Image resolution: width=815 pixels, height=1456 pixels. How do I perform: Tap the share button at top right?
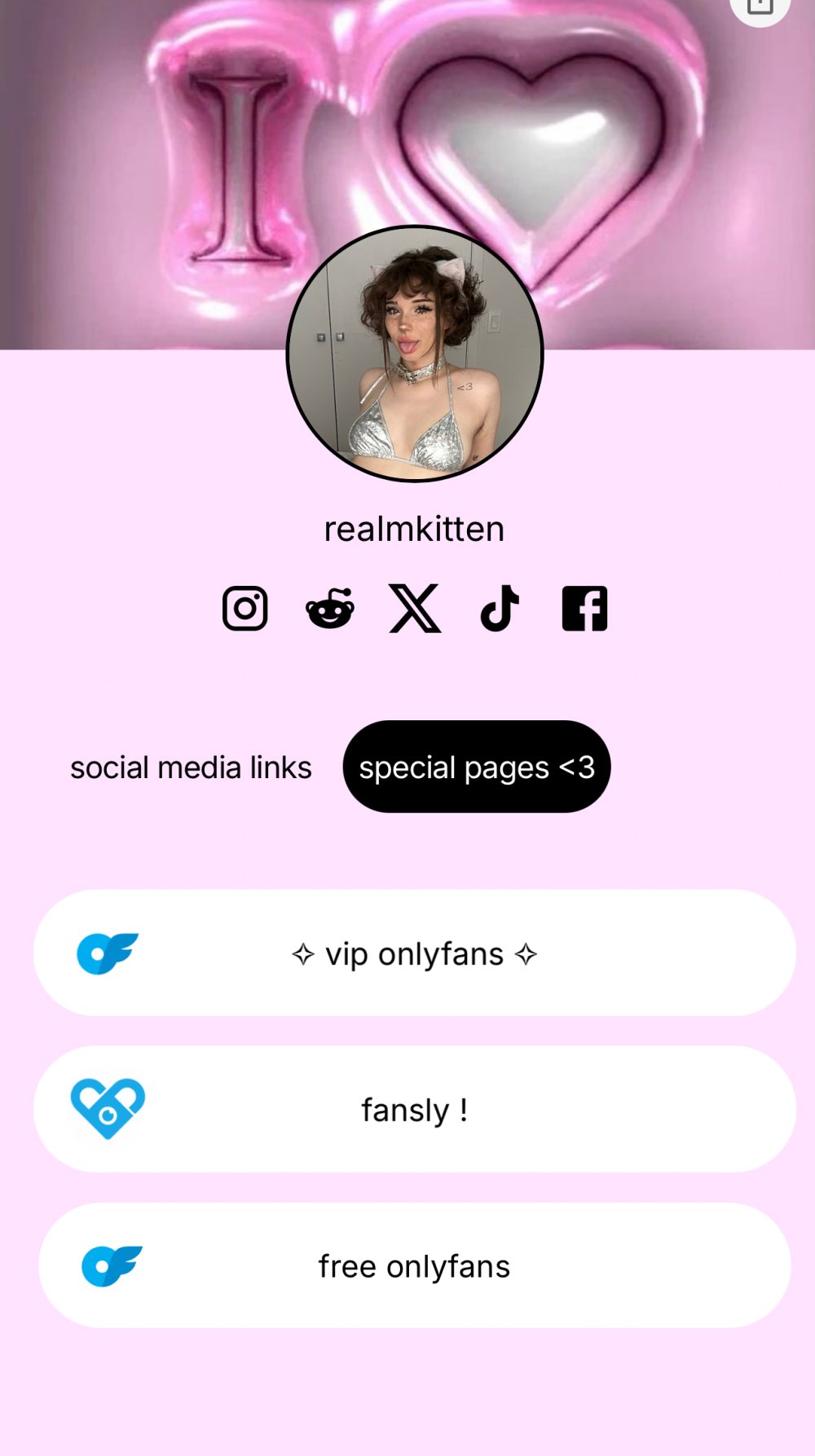[760, 7]
